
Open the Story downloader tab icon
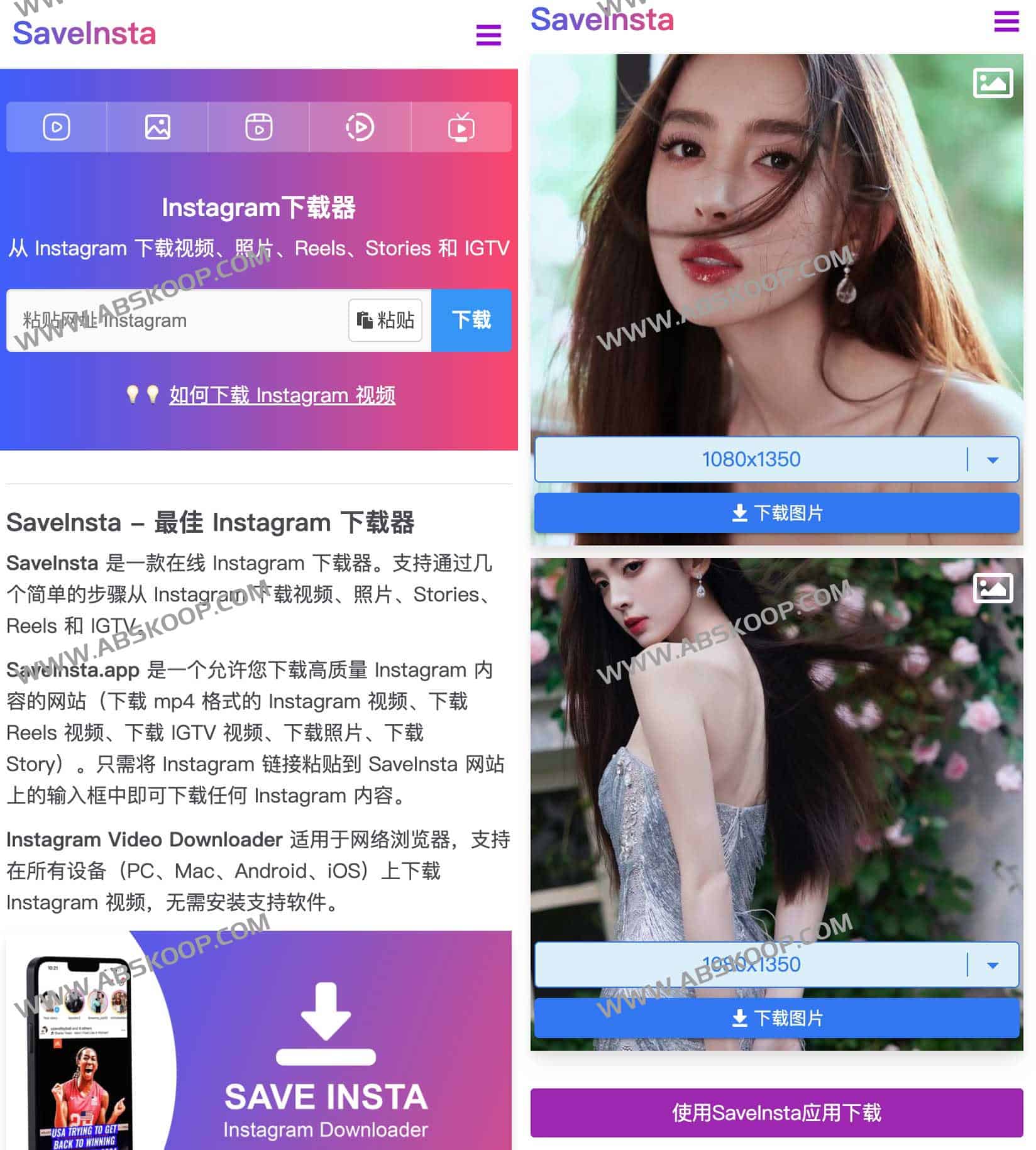360,127
